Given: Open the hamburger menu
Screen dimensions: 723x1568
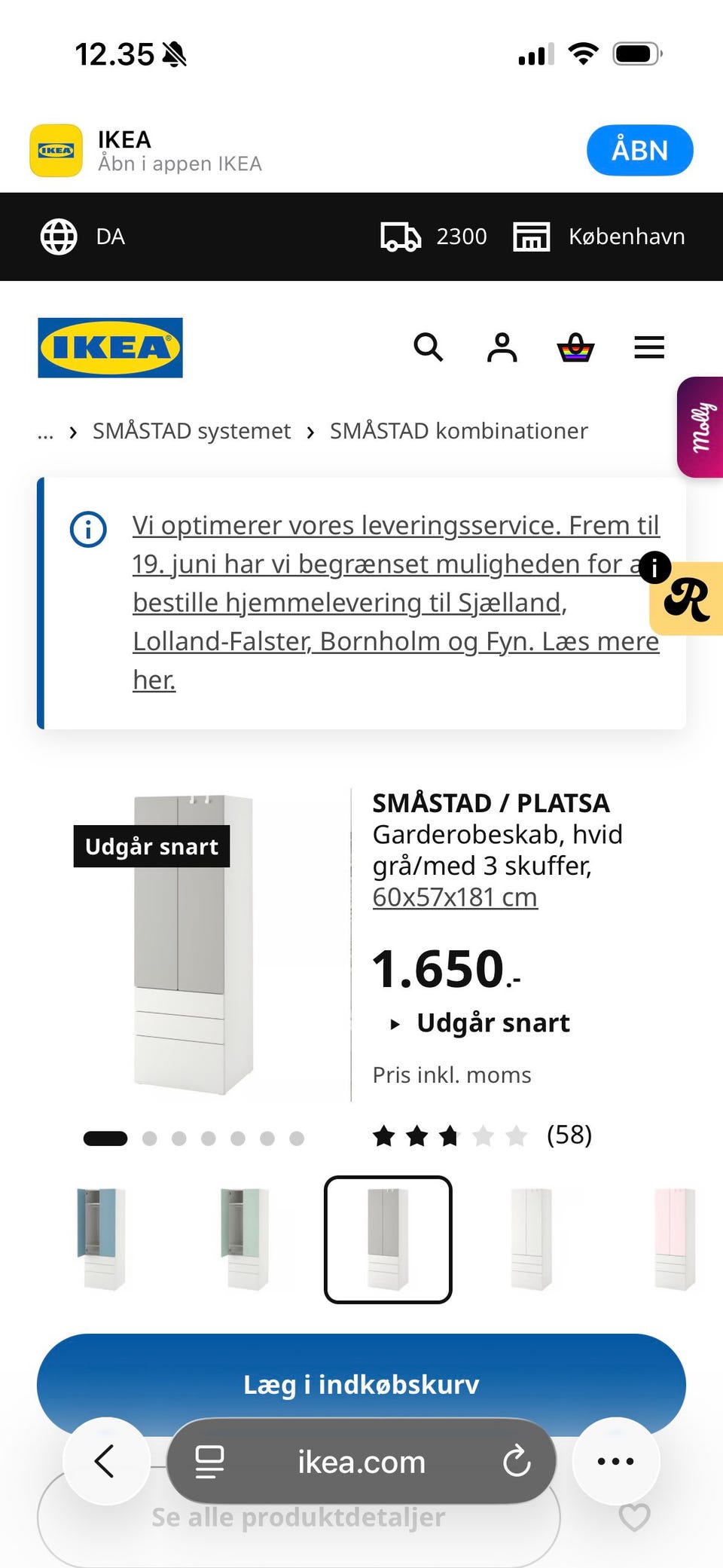Looking at the screenshot, I should click(x=648, y=347).
